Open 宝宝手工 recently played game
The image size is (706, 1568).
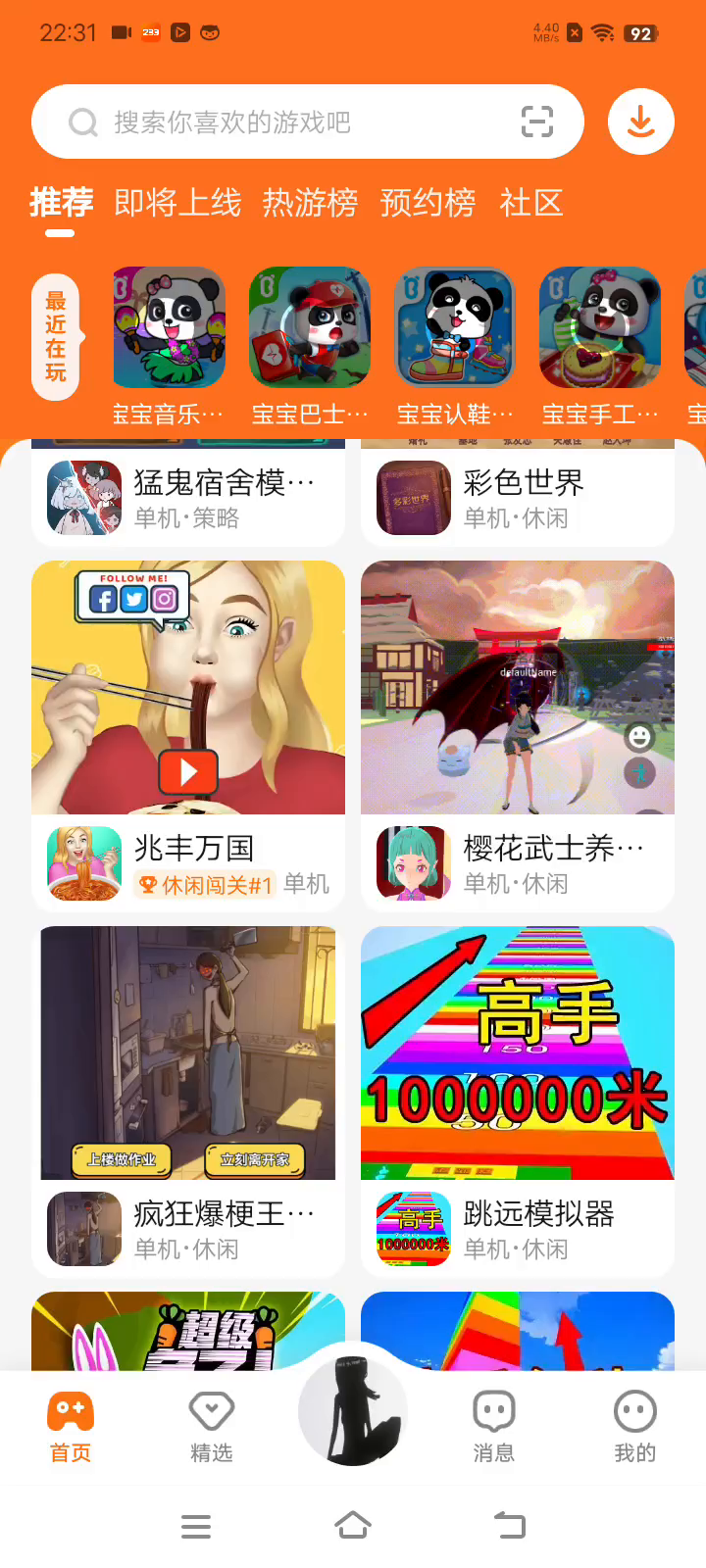[x=600, y=328]
